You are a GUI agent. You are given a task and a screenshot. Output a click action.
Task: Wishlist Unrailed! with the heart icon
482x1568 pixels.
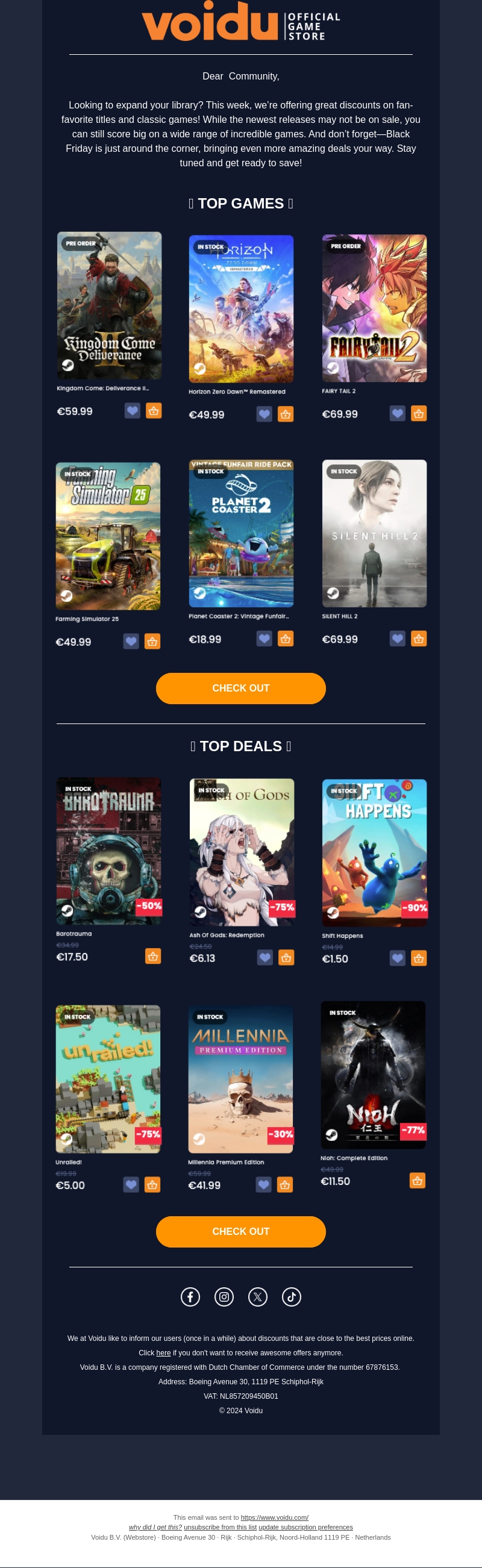pos(131,1184)
